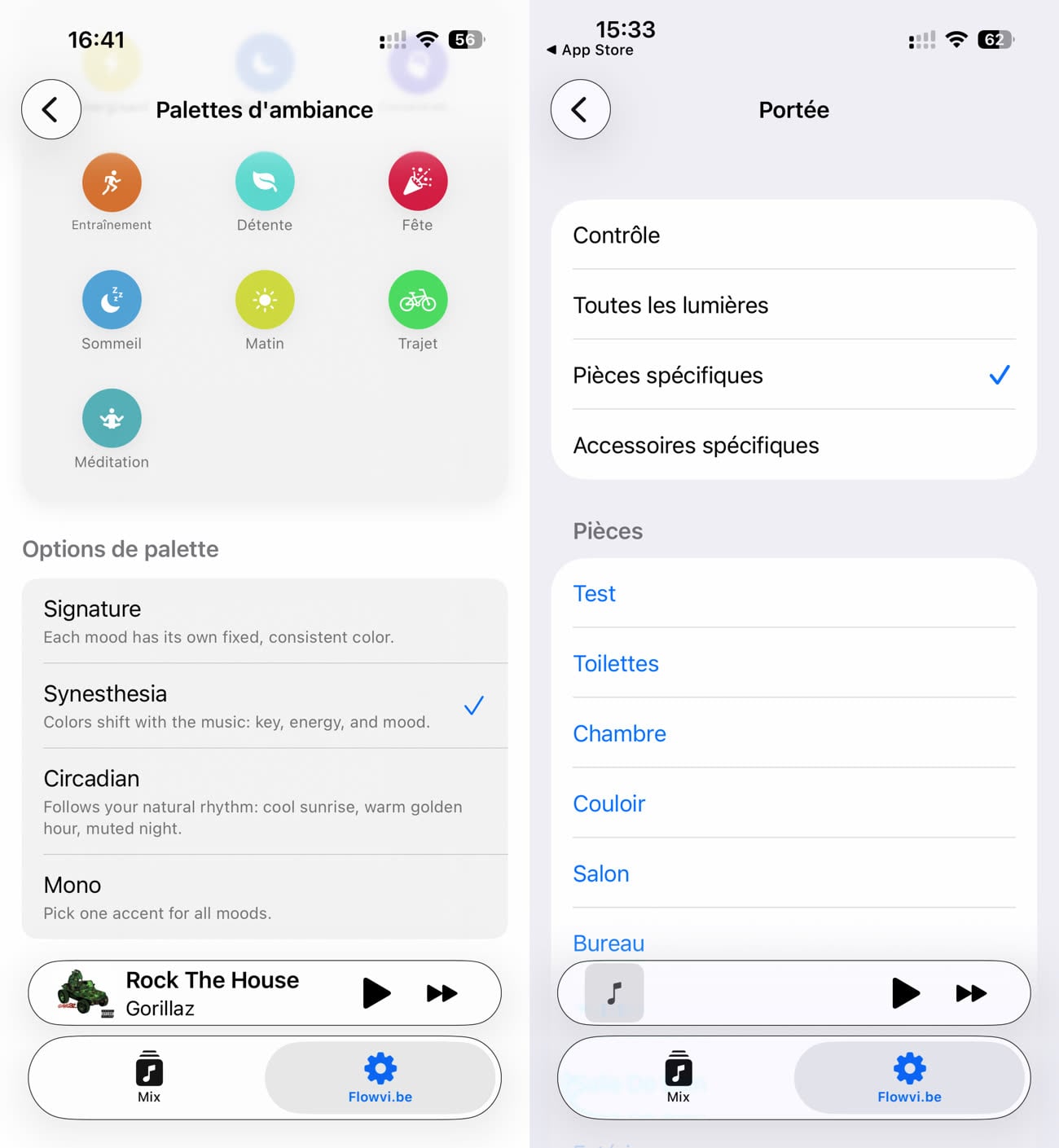This screenshot has width=1059, height=1148.
Task: Pick the Fête mood palette
Action: point(417,182)
